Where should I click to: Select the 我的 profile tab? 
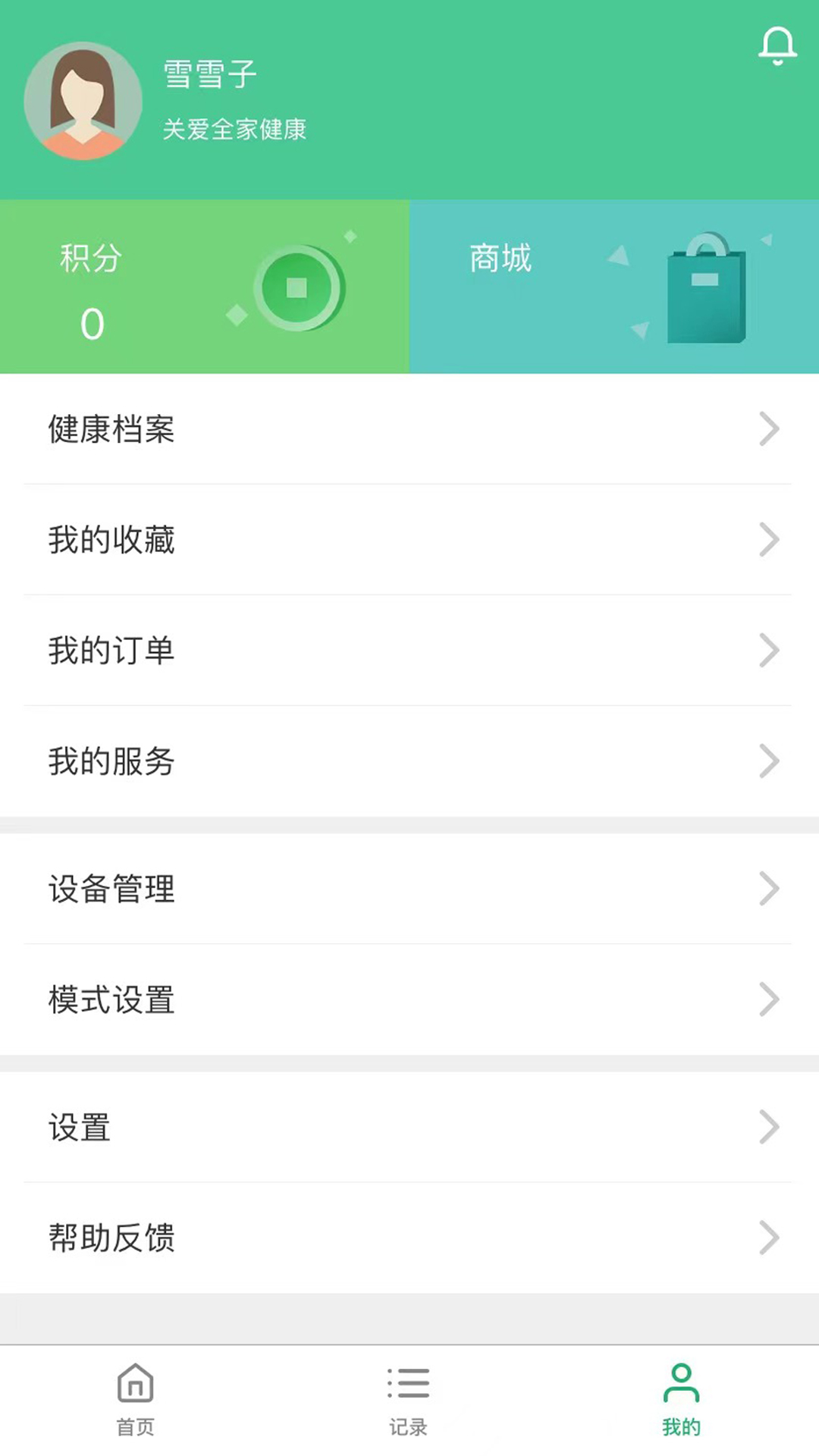[x=682, y=1400]
